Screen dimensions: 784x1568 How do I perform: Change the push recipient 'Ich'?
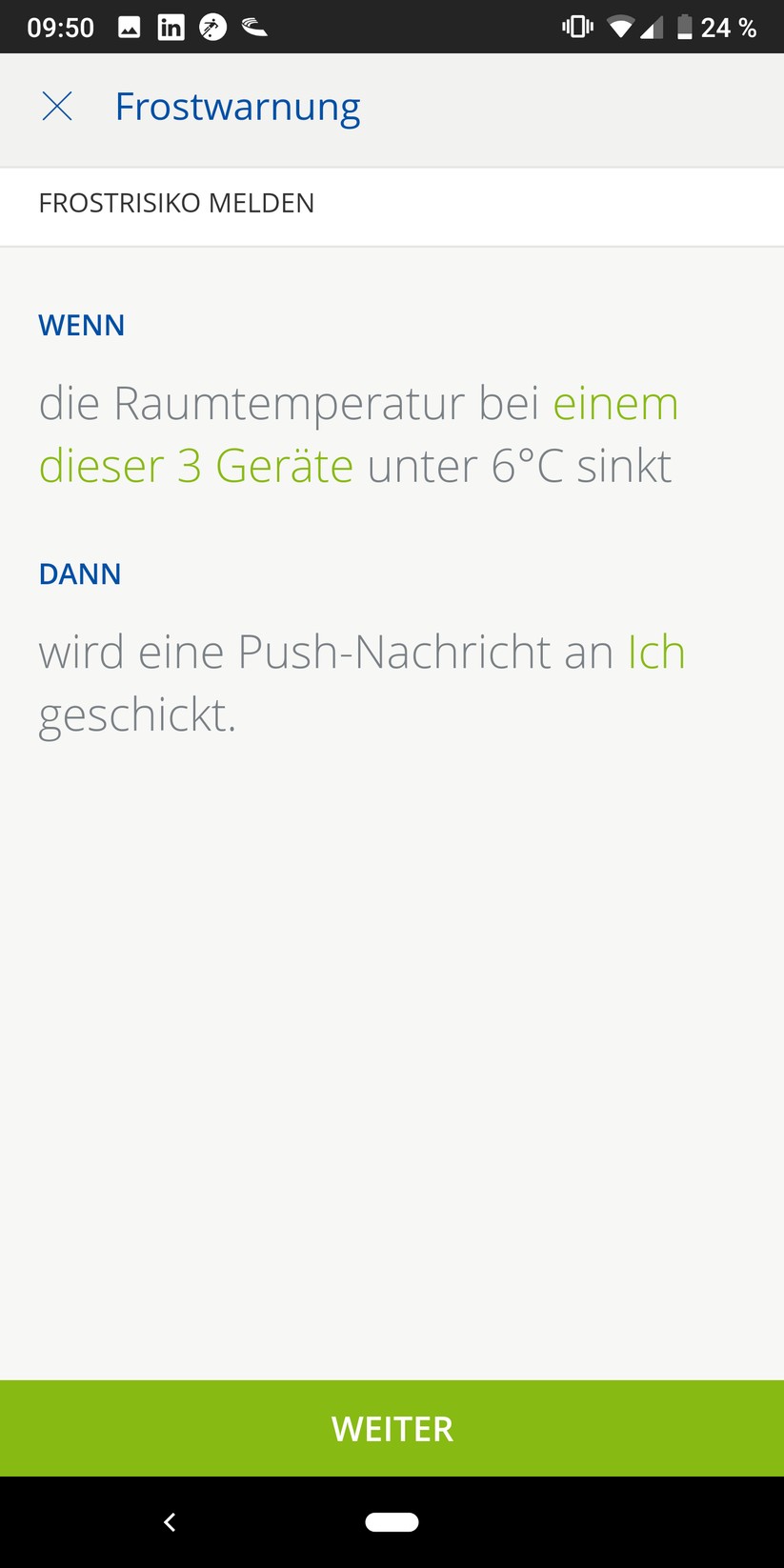coord(655,653)
